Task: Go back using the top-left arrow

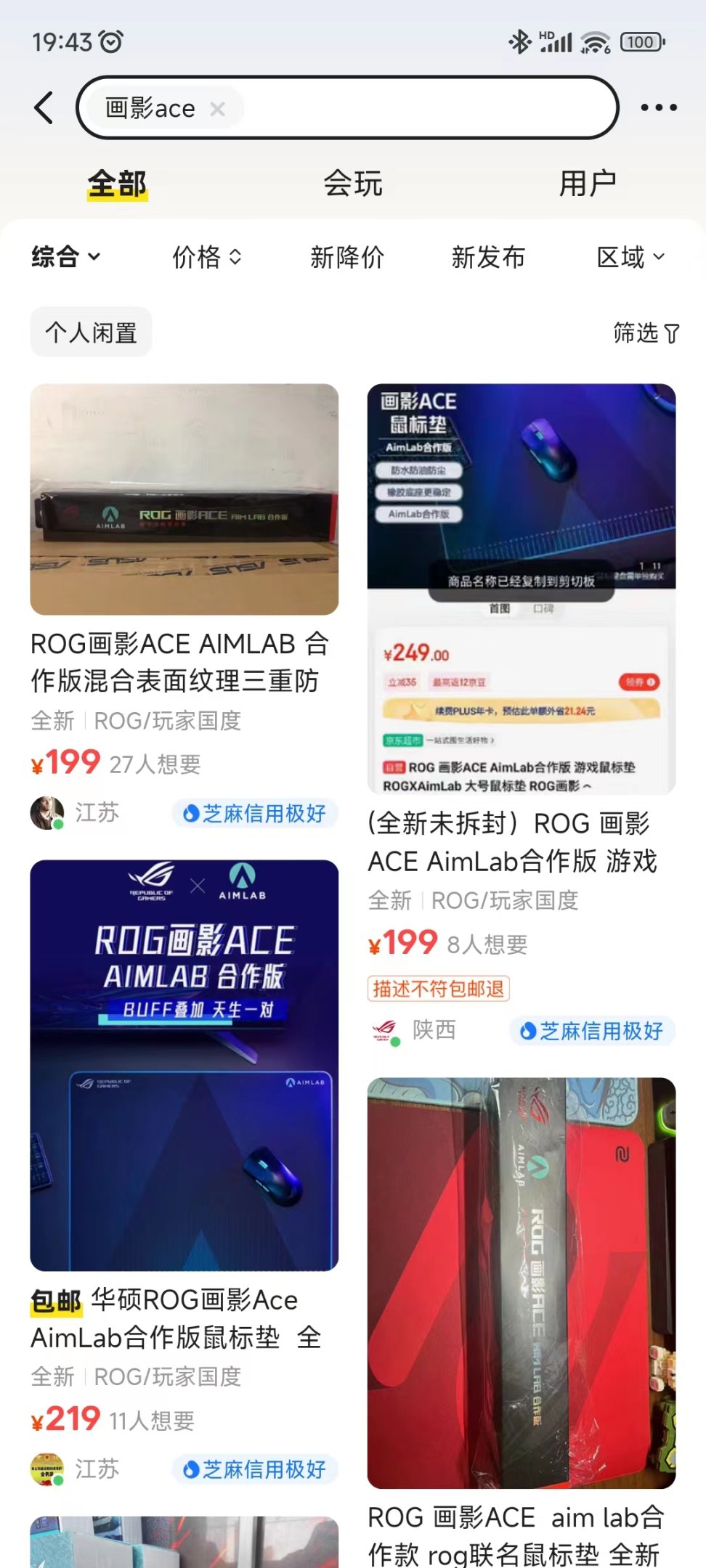Action: [44, 108]
